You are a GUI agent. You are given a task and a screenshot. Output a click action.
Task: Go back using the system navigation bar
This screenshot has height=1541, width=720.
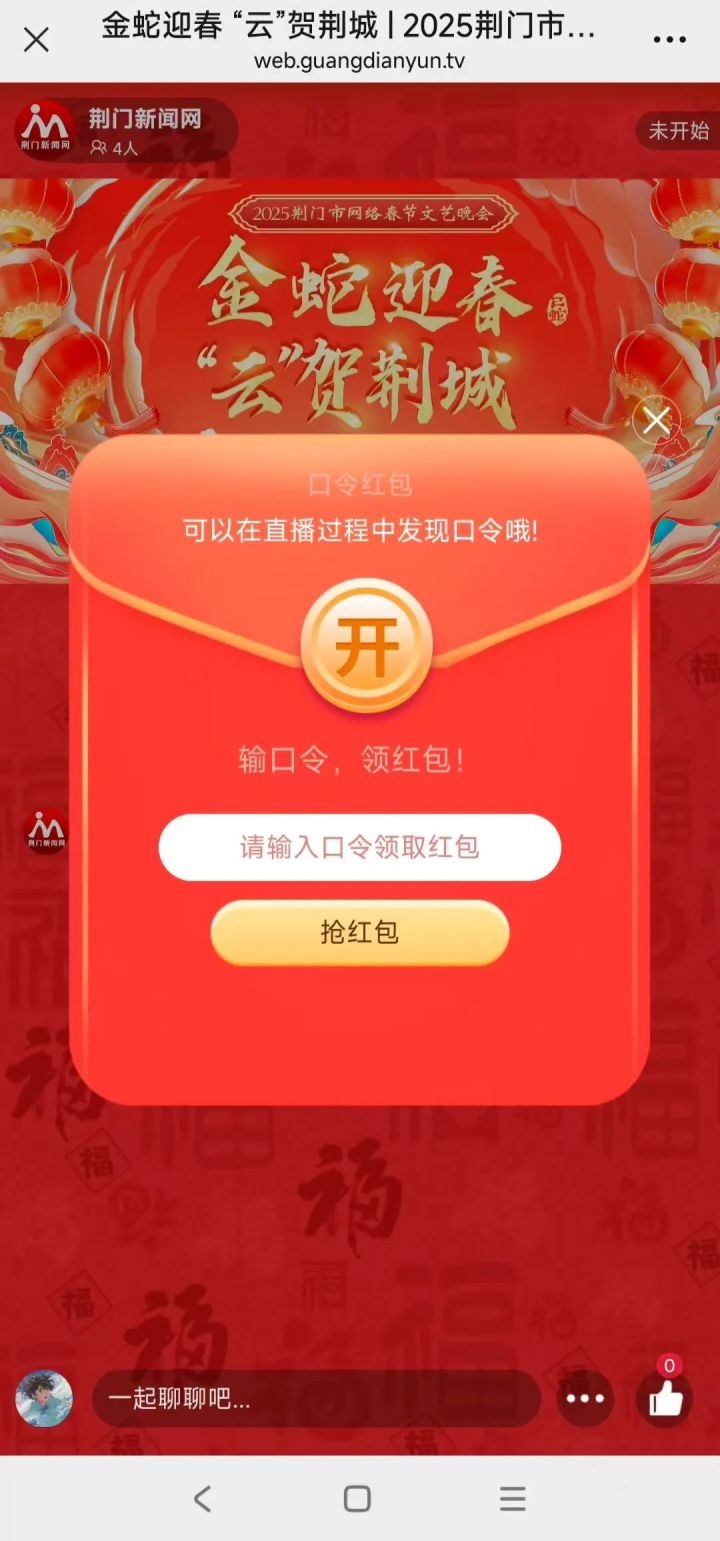[x=203, y=1498]
